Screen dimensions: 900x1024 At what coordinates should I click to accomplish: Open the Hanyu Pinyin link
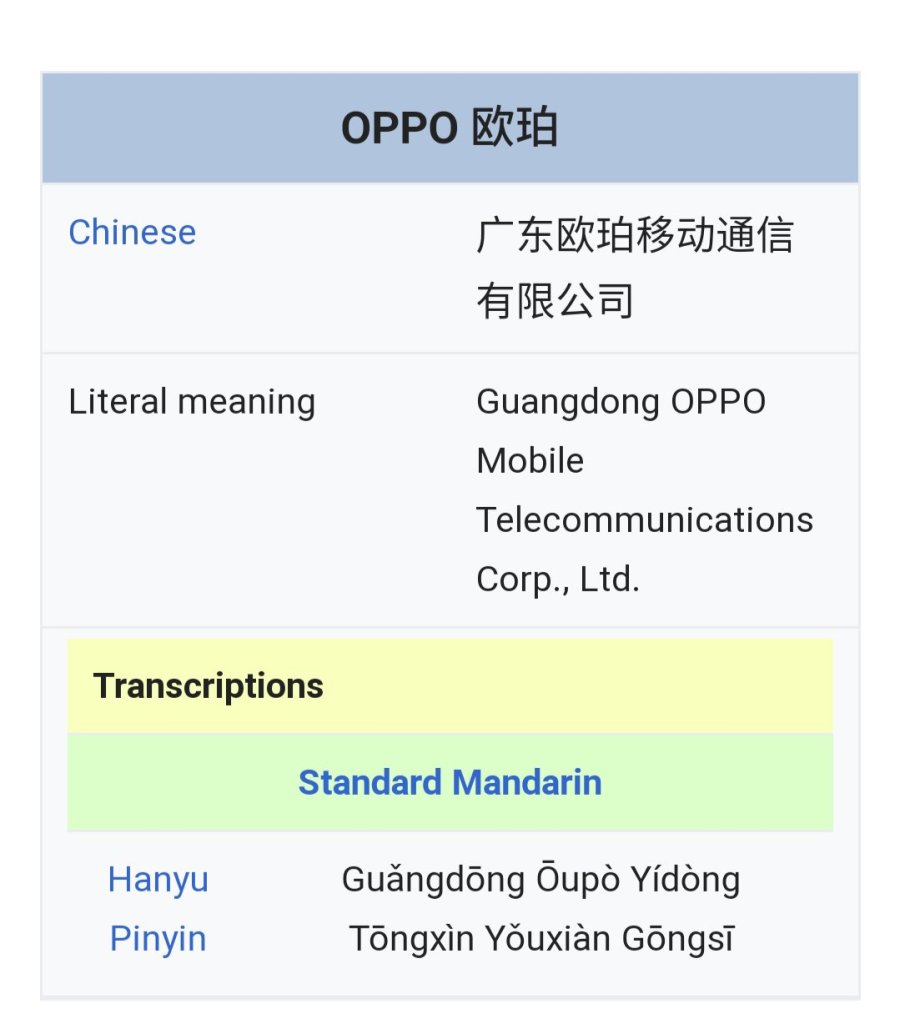click(x=158, y=881)
